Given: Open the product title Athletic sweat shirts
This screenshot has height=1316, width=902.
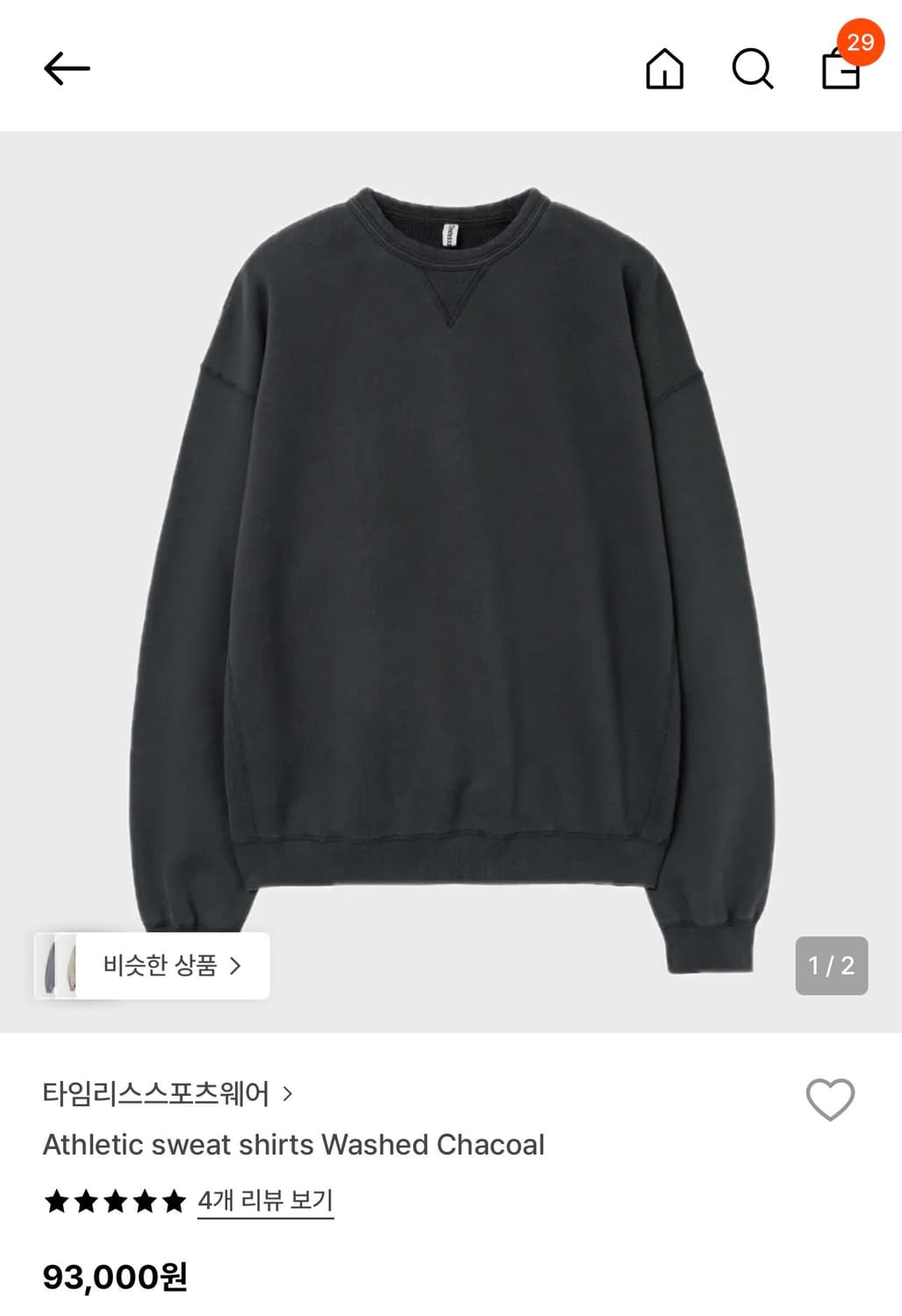Looking at the screenshot, I should pos(294,1145).
